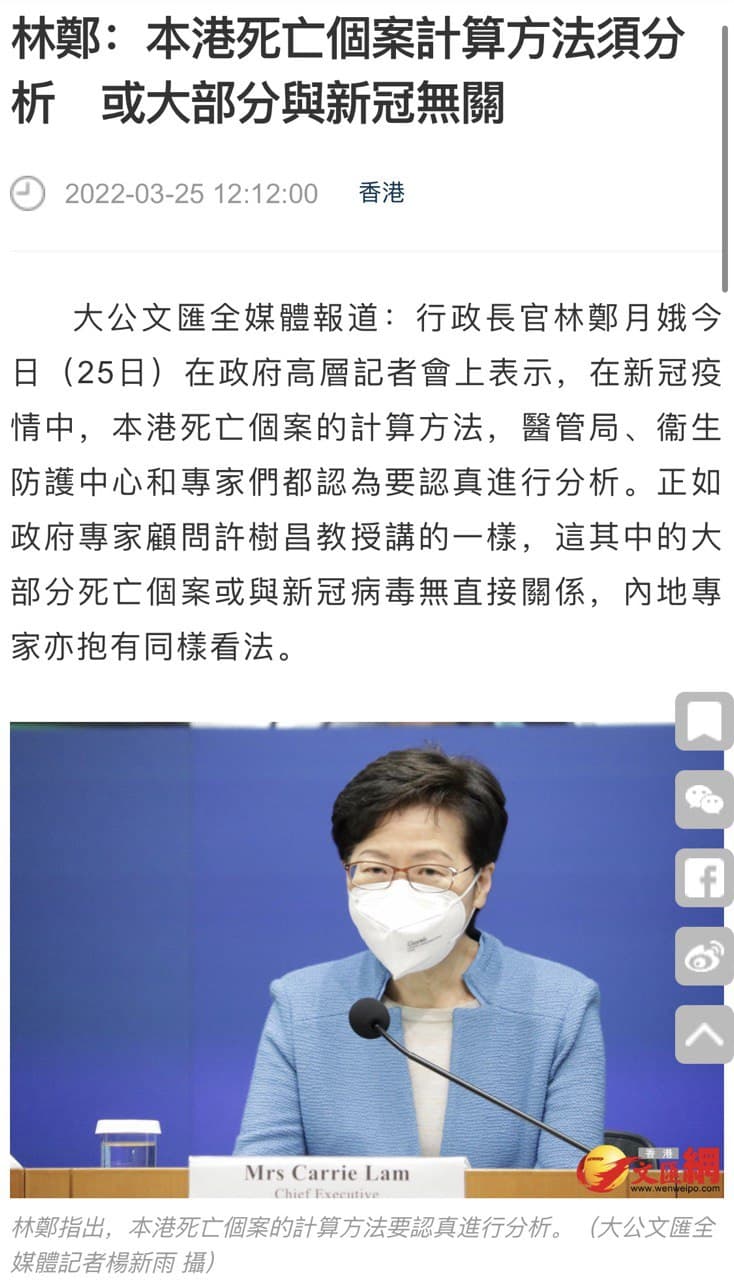Open the Carrie Lam press conference photo
Image resolution: width=734 pixels, height=1280 pixels.
coord(367,960)
